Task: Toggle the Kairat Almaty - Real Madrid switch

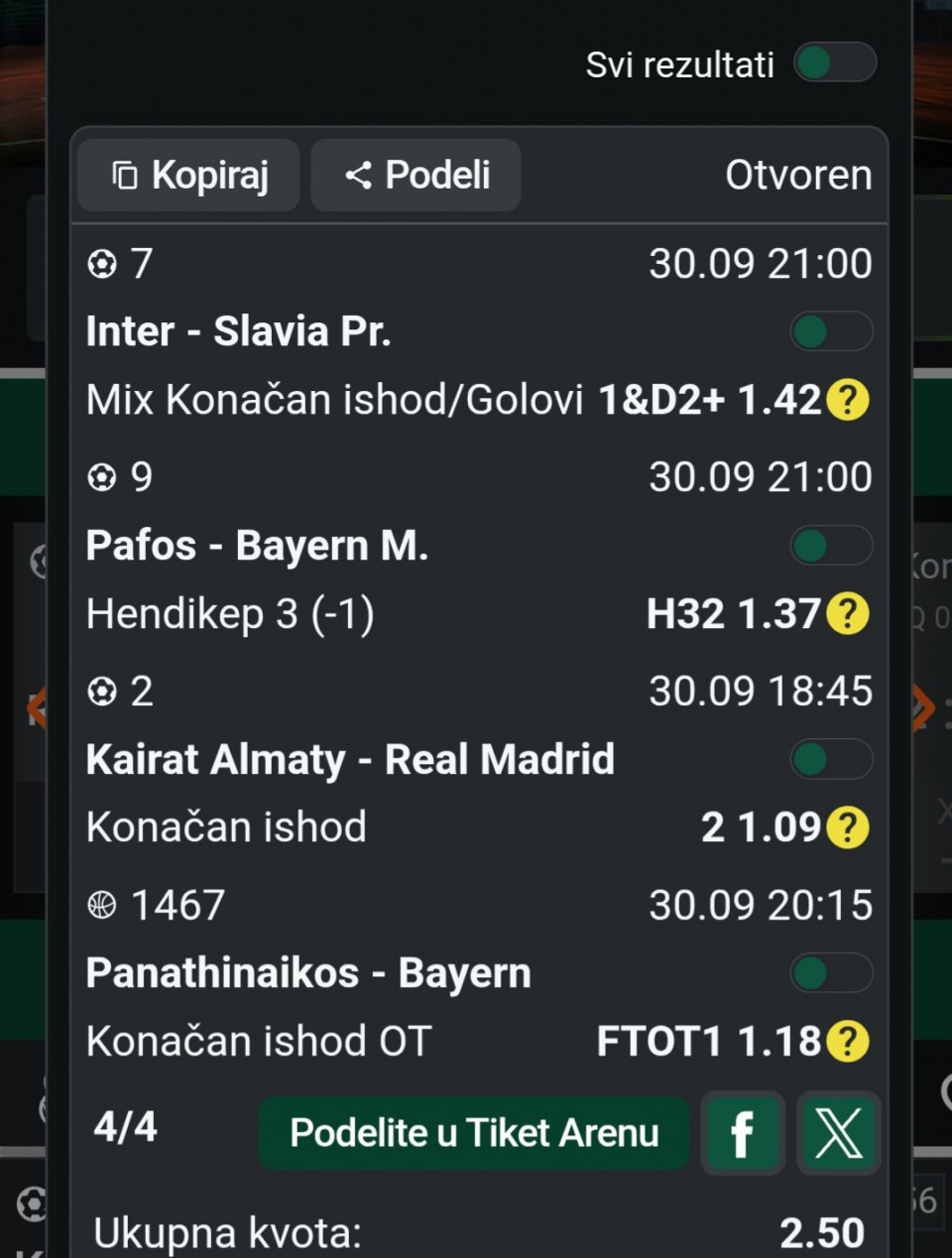Action: click(x=831, y=760)
